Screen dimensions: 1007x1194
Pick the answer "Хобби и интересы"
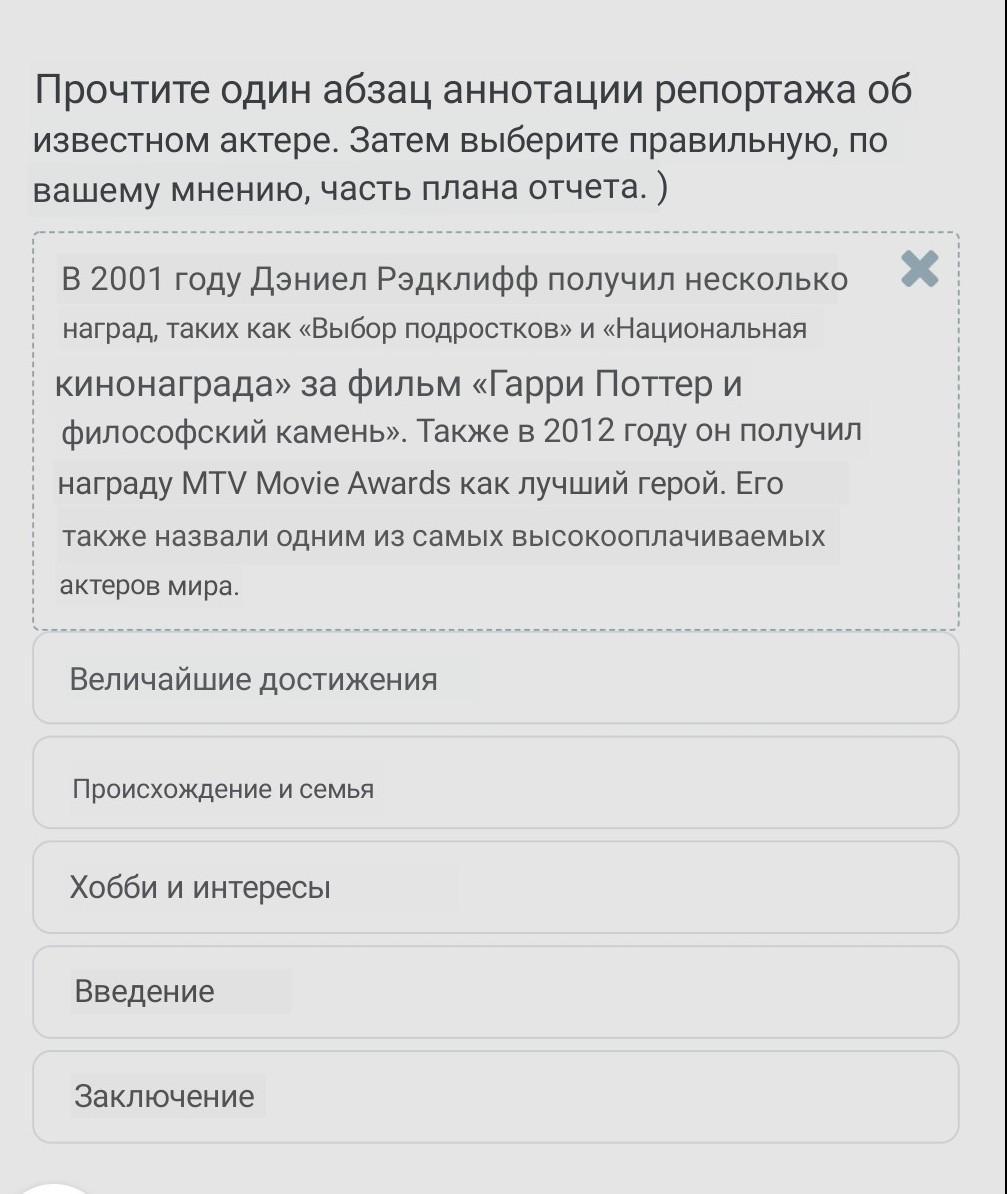[x=495, y=888]
